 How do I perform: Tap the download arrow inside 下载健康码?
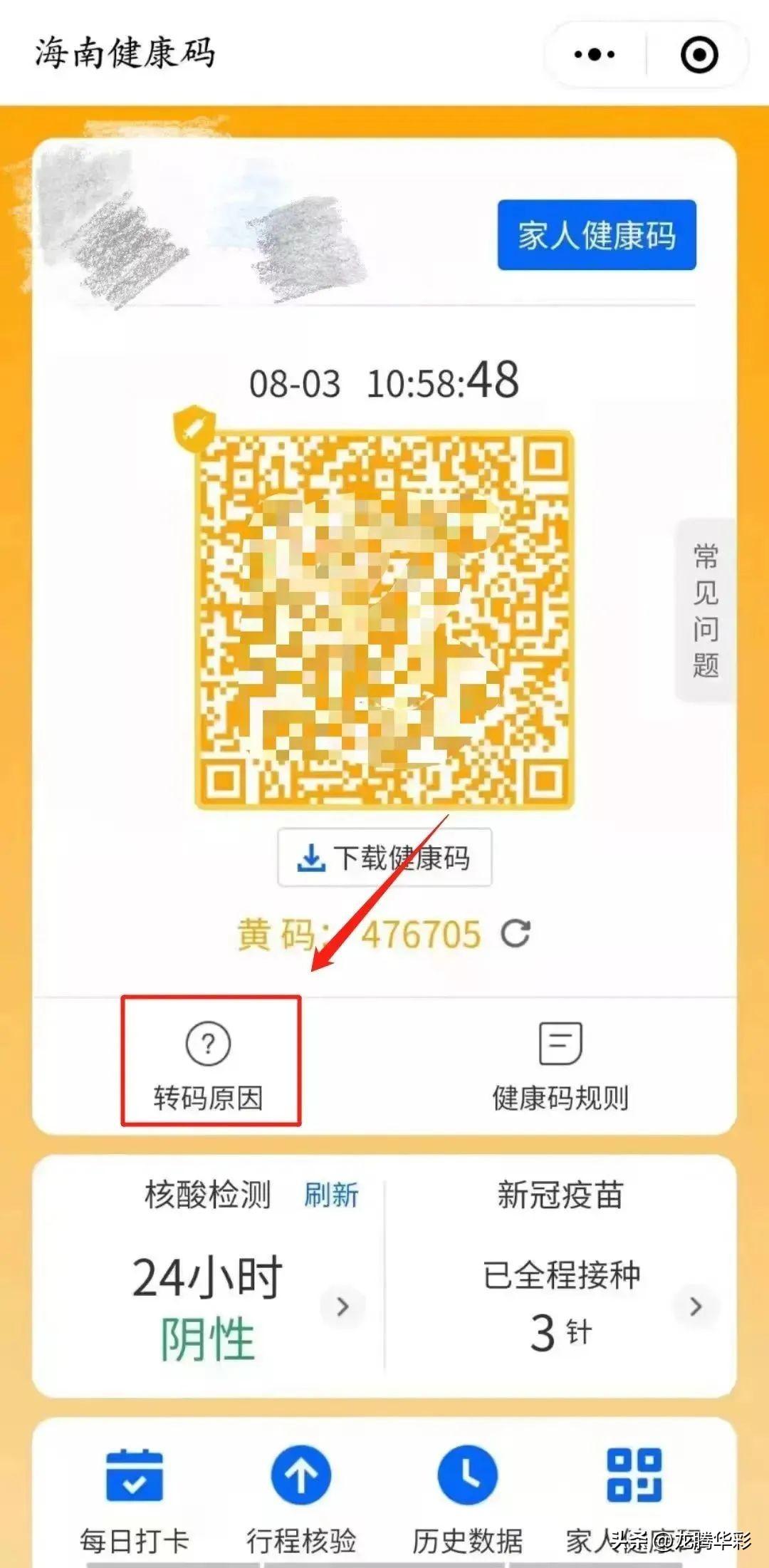coord(311,858)
